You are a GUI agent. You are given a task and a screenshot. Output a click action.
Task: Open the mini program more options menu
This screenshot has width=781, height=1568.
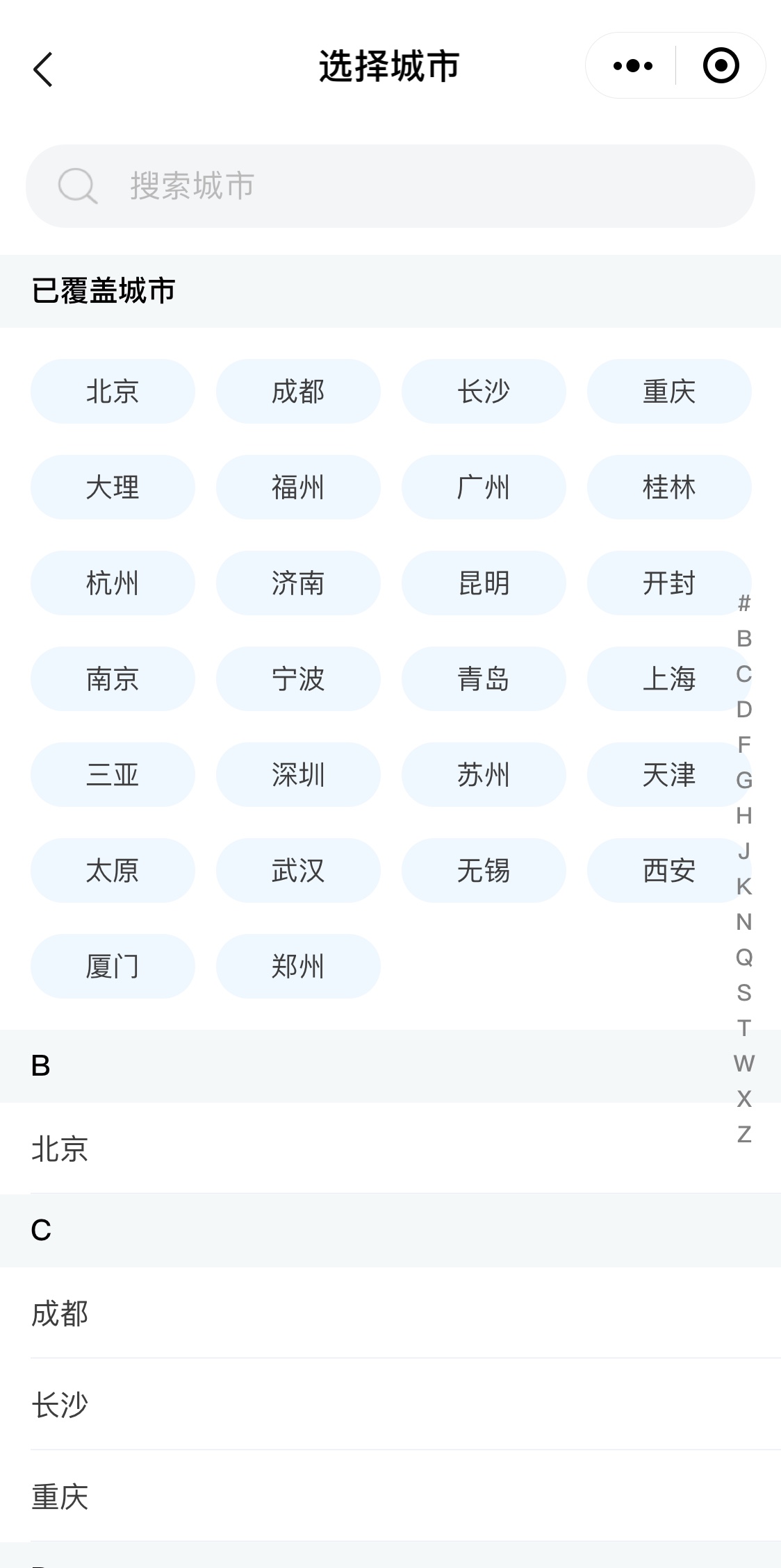click(x=632, y=66)
